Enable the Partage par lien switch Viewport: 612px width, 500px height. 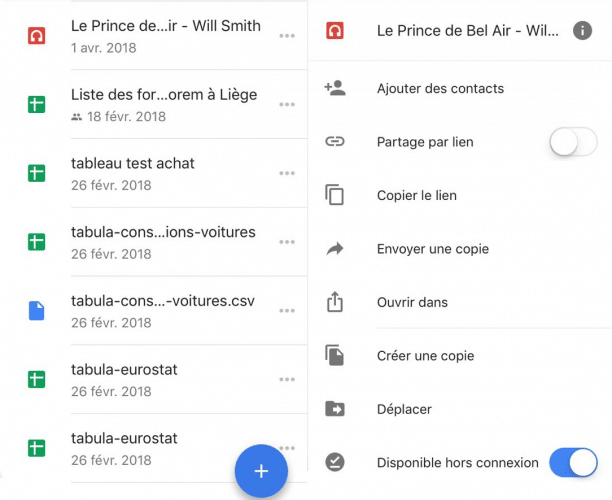(573, 142)
